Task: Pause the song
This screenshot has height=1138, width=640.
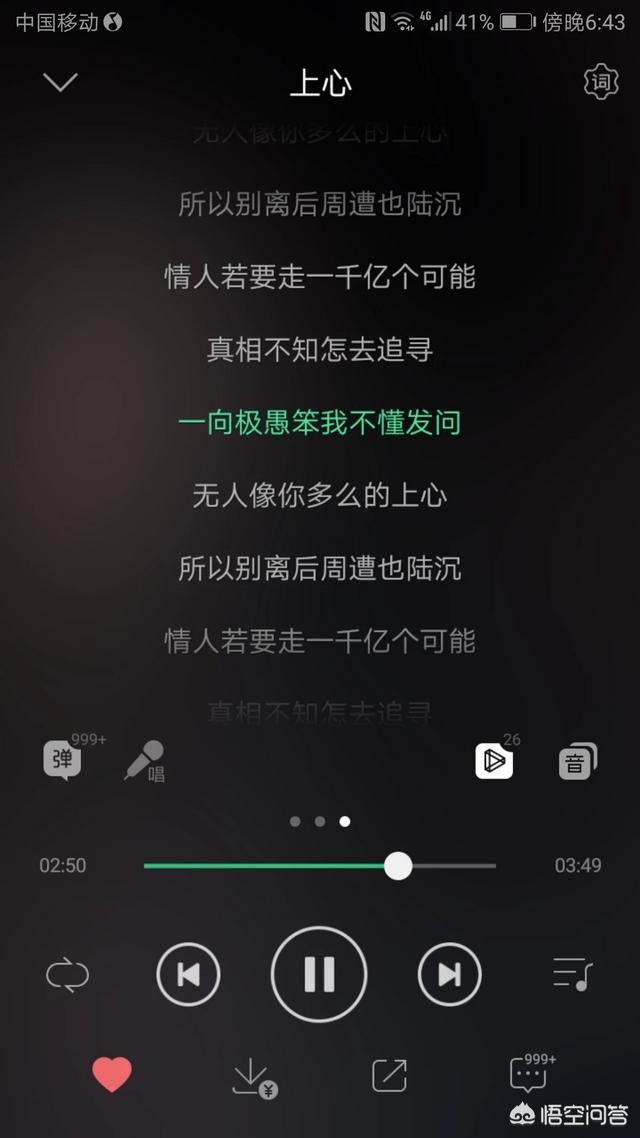Action: [x=319, y=974]
